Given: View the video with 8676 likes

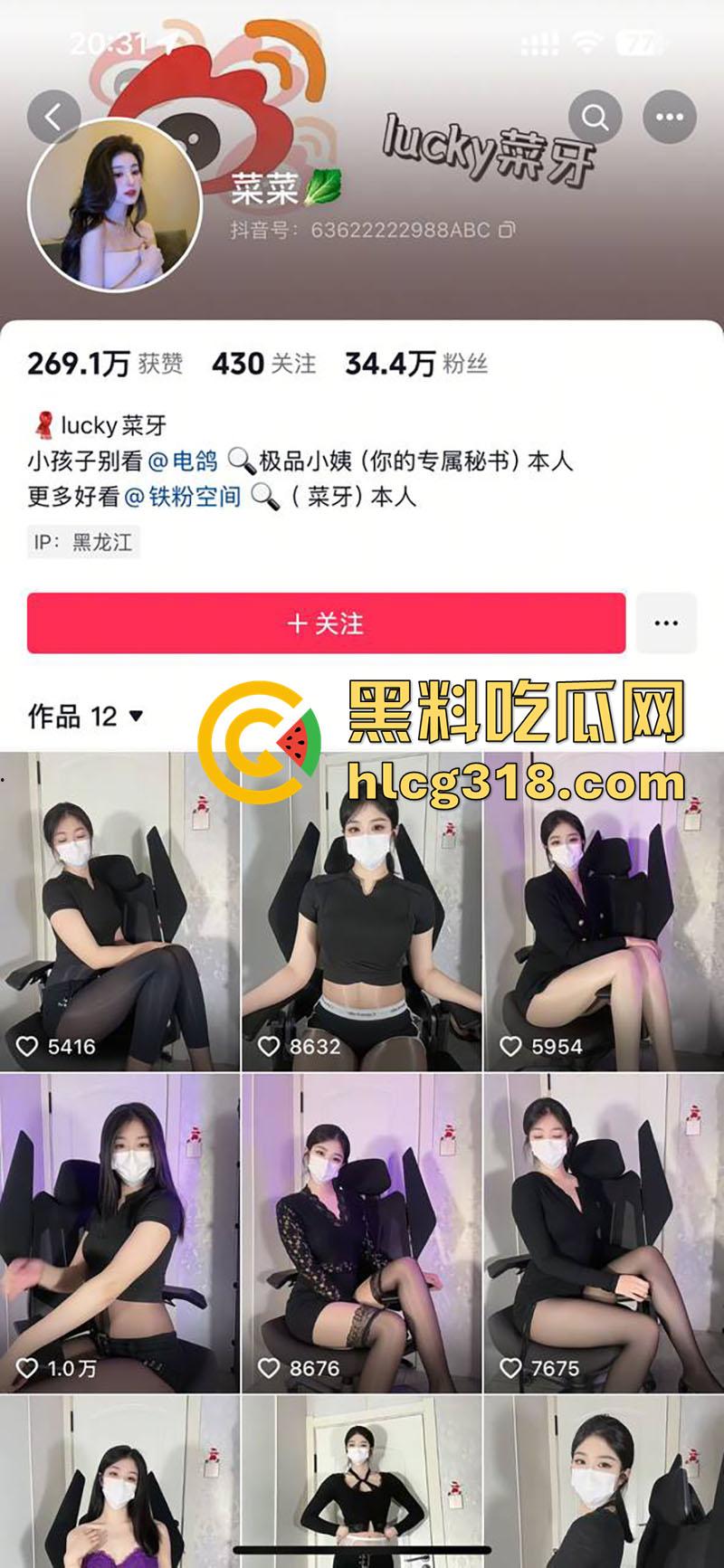Looking at the screenshot, I should pyautogui.click(x=362, y=1232).
